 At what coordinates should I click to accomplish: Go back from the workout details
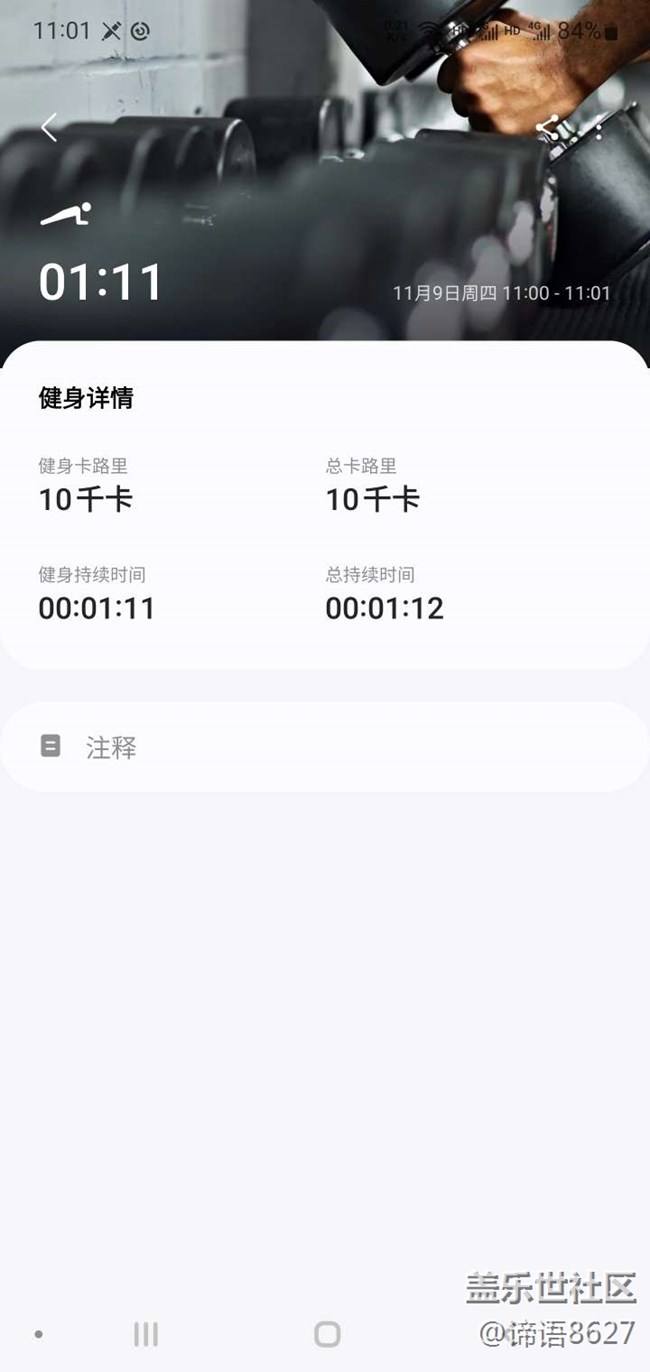tap(49, 127)
